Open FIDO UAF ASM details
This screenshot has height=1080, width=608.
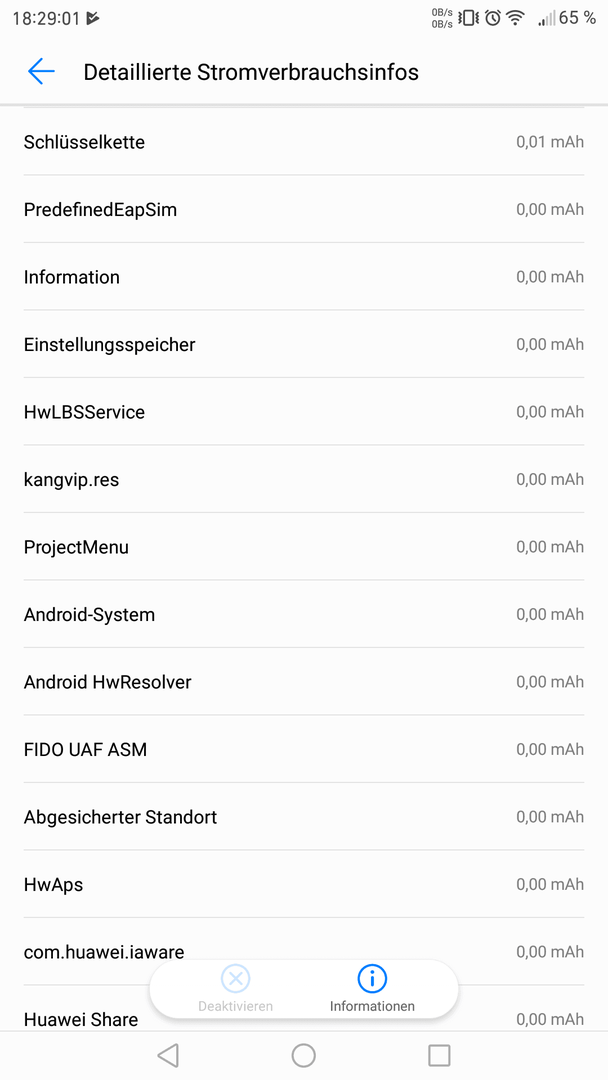click(x=304, y=749)
